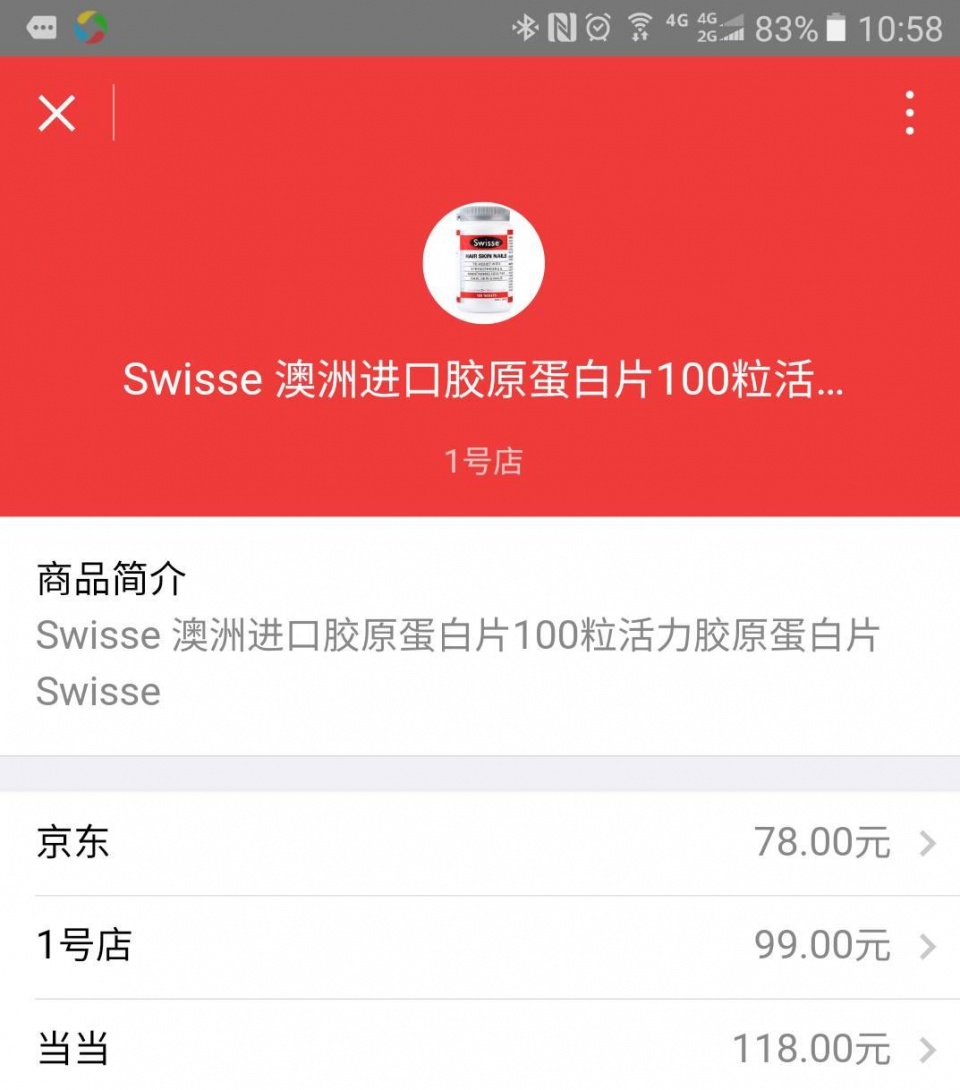Tap the Swisse product bottle thumbnail
960x1090 pixels.
485,261
